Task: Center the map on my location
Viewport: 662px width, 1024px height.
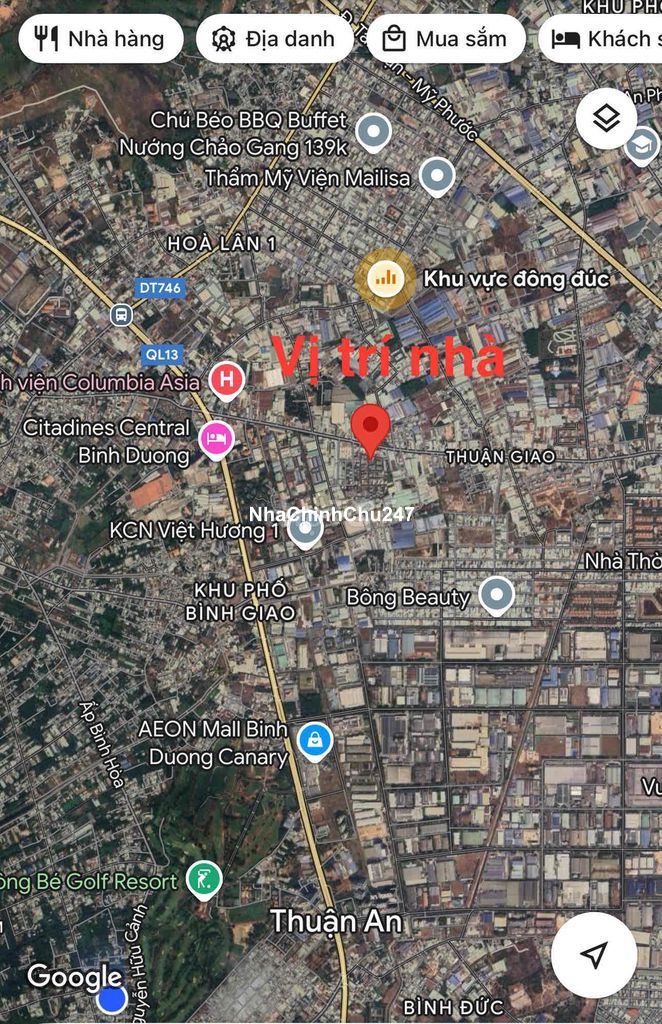Action: pos(594,955)
